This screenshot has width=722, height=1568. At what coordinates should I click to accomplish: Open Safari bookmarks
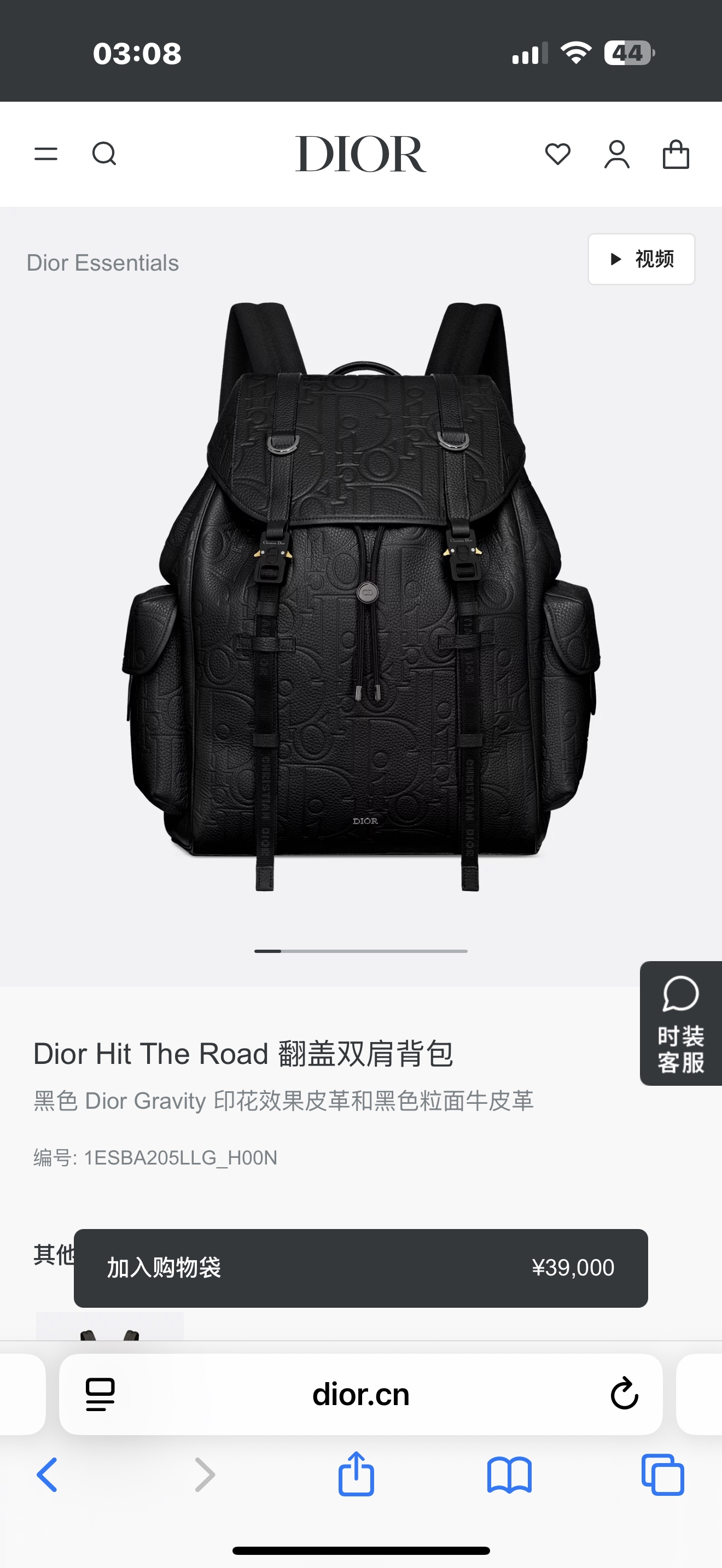510,1475
